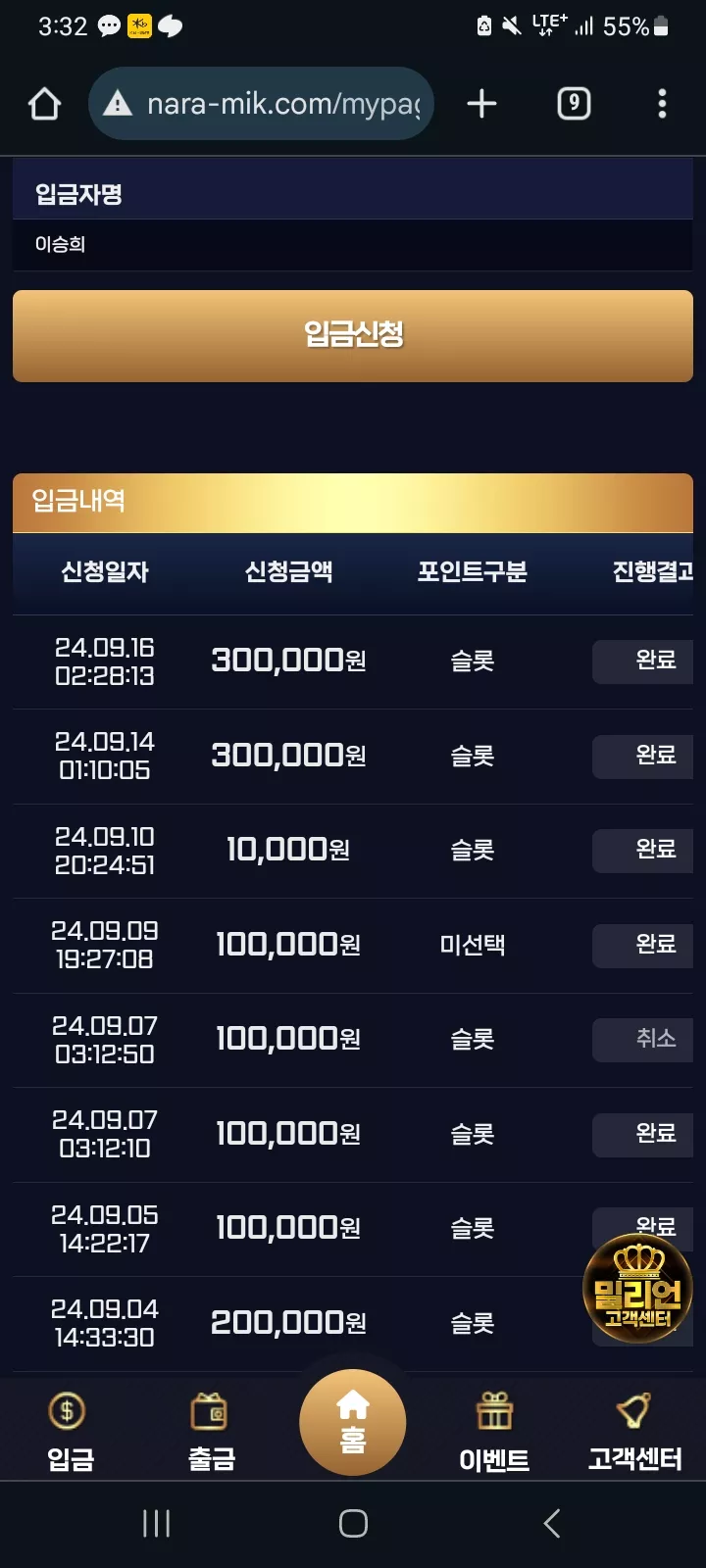Tap the floating 밀리언 고객센터 badge
The width and height of the screenshot is (706, 1568).
point(637,1289)
